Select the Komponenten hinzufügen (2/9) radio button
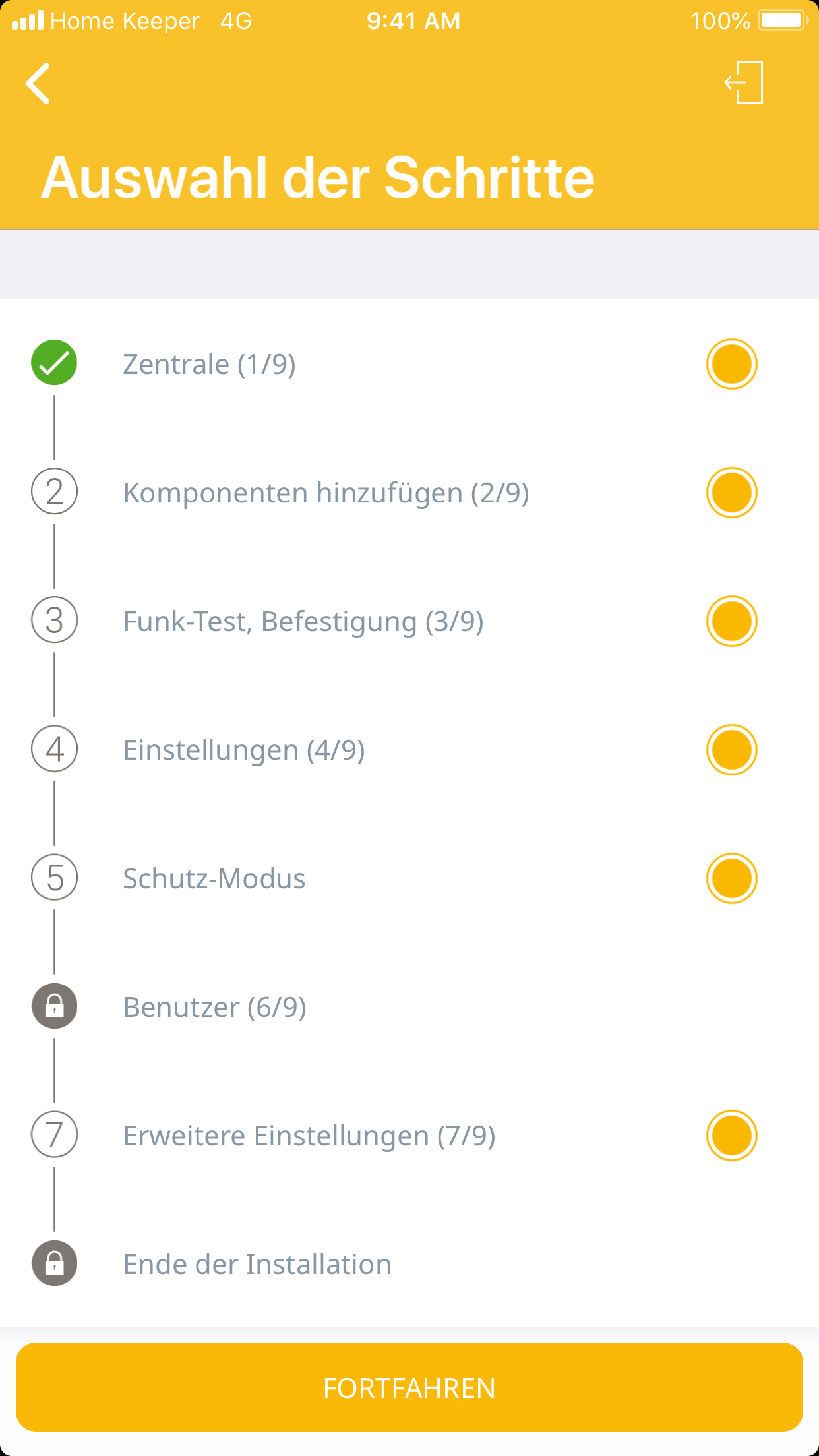819x1456 pixels. click(731, 493)
